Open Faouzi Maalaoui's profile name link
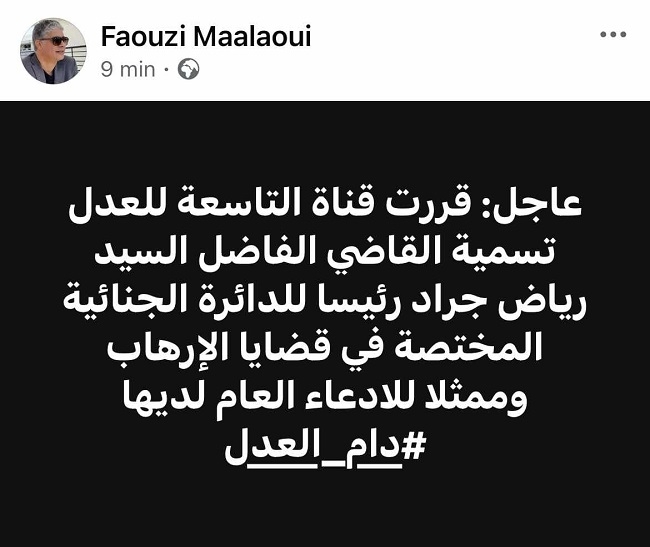Image resolution: width=650 pixels, height=547 pixels. coord(206,37)
